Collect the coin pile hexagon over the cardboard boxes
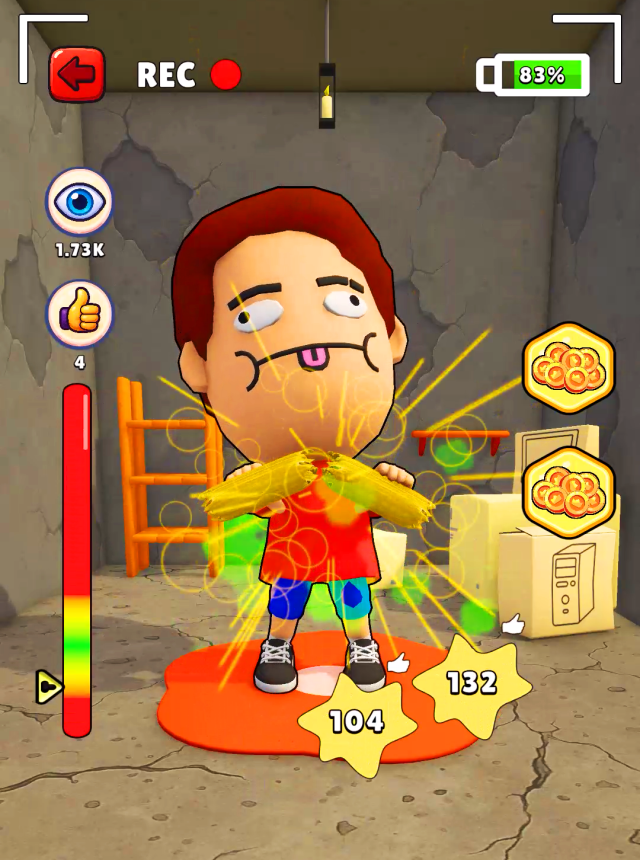 pos(568,491)
